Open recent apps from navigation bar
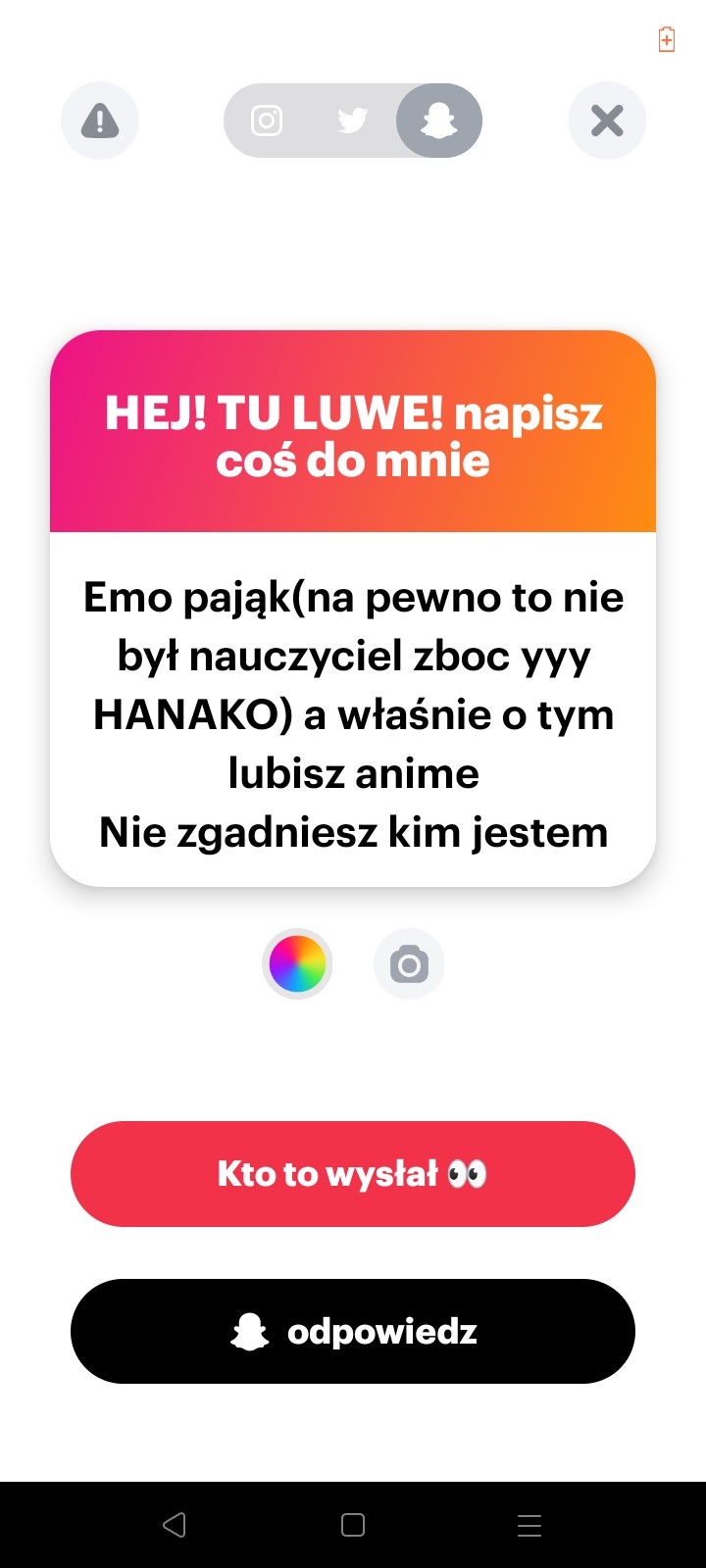Viewport: 706px width, 1568px height. pyautogui.click(x=529, y=1525)
